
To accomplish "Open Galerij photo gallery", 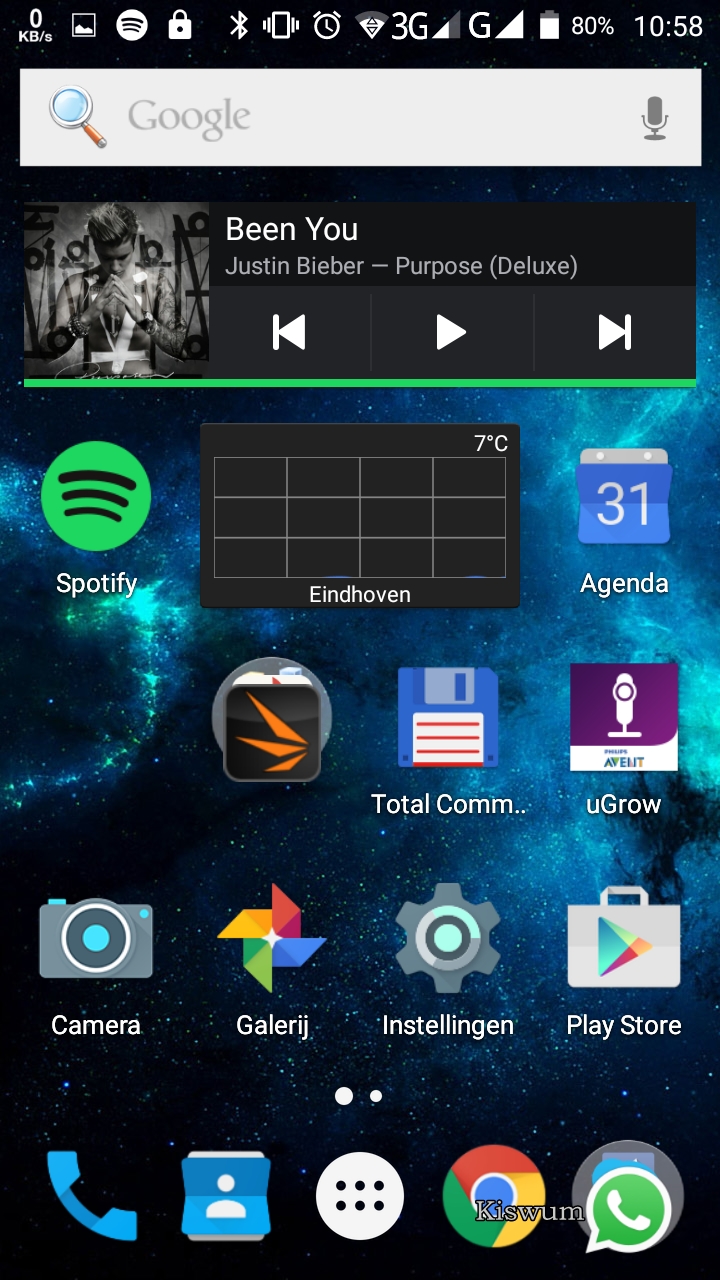I will click(x=272, y=962).
